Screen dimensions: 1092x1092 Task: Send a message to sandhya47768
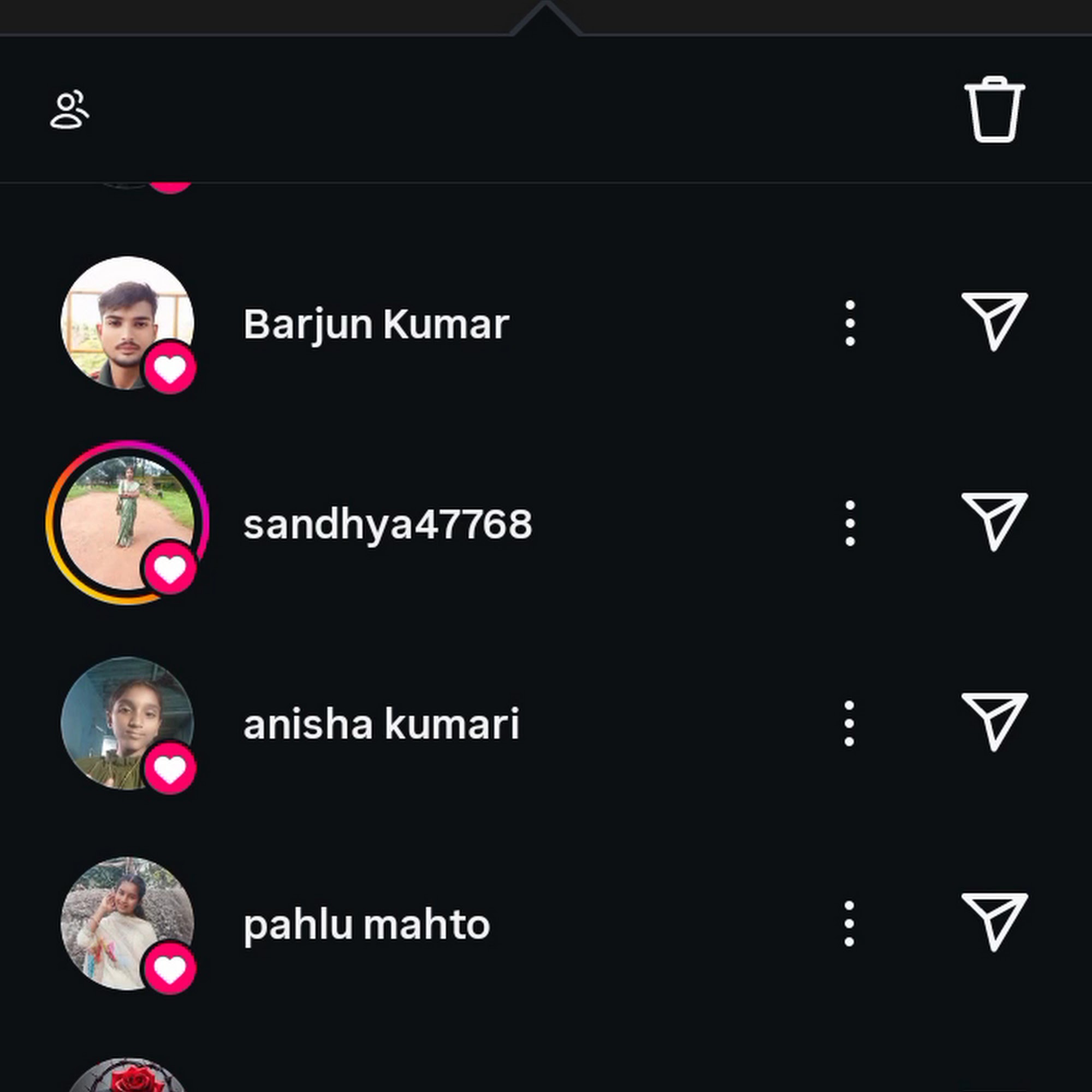pos(994,521)
